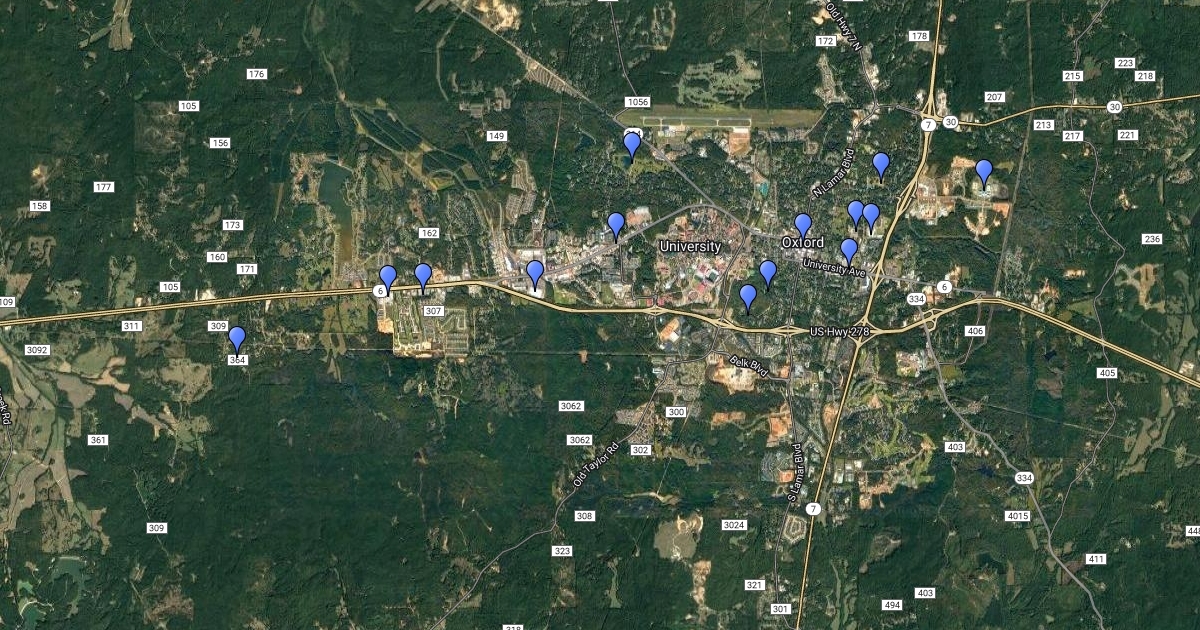Select the pin above the Oxford label
Image resolution: width=1200 pixels, height=630 pixels.
click(x=803, y=225)
